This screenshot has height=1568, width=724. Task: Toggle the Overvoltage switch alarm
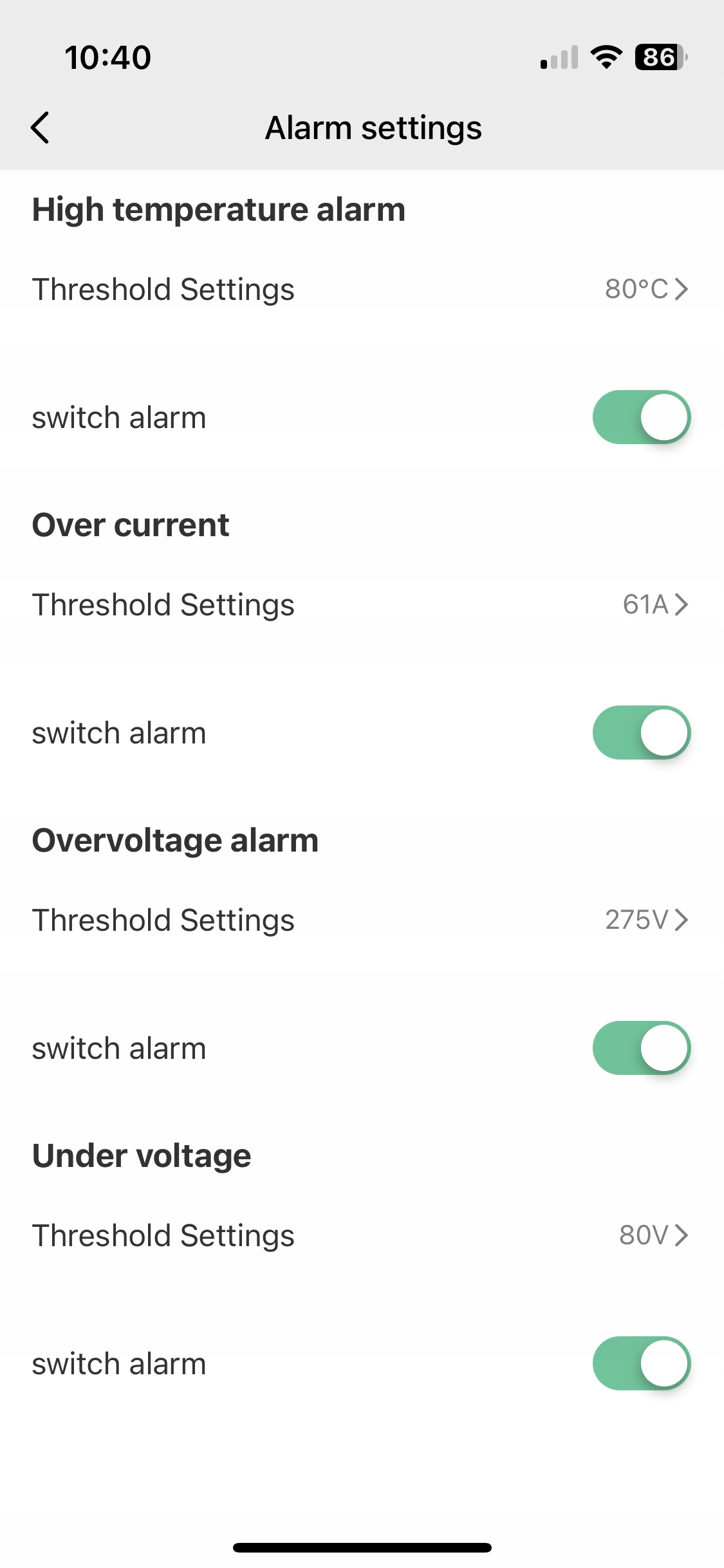click(641, 1048)
